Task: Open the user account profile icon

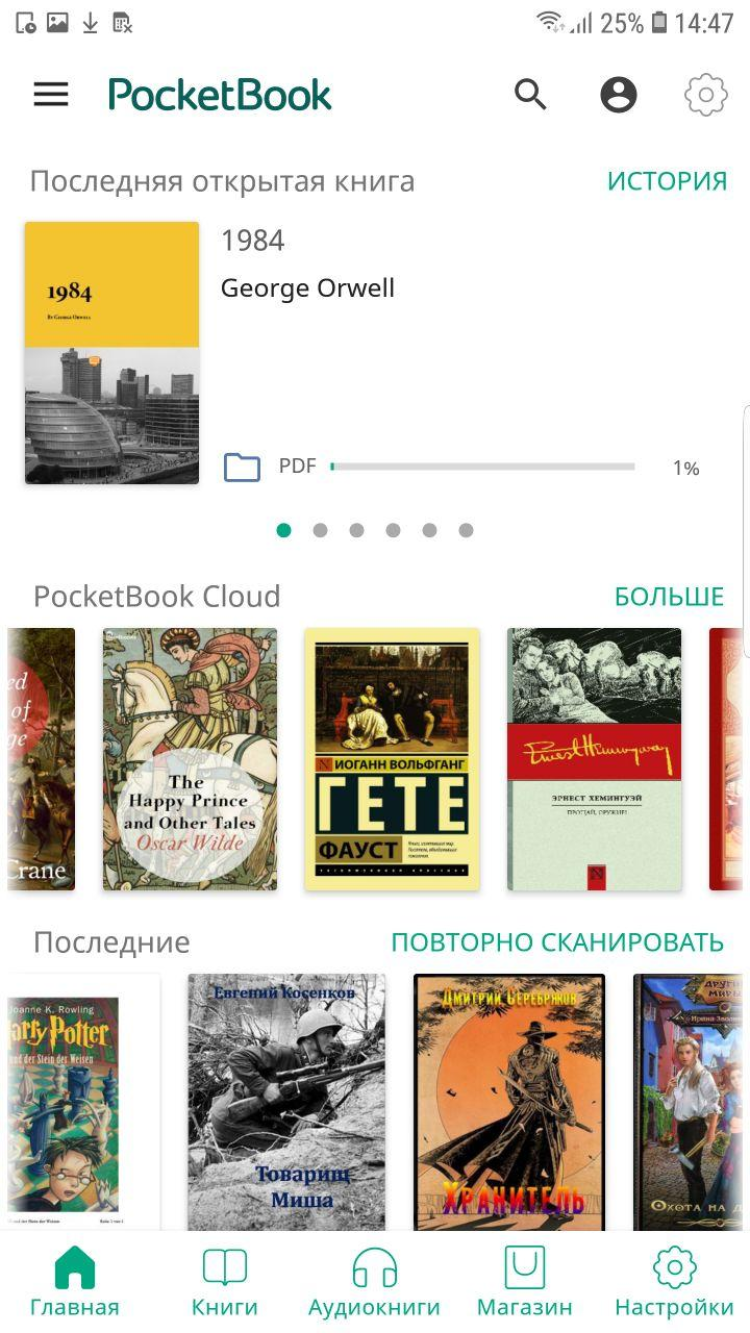Action: pyautogui.click(x=618, y=95)
